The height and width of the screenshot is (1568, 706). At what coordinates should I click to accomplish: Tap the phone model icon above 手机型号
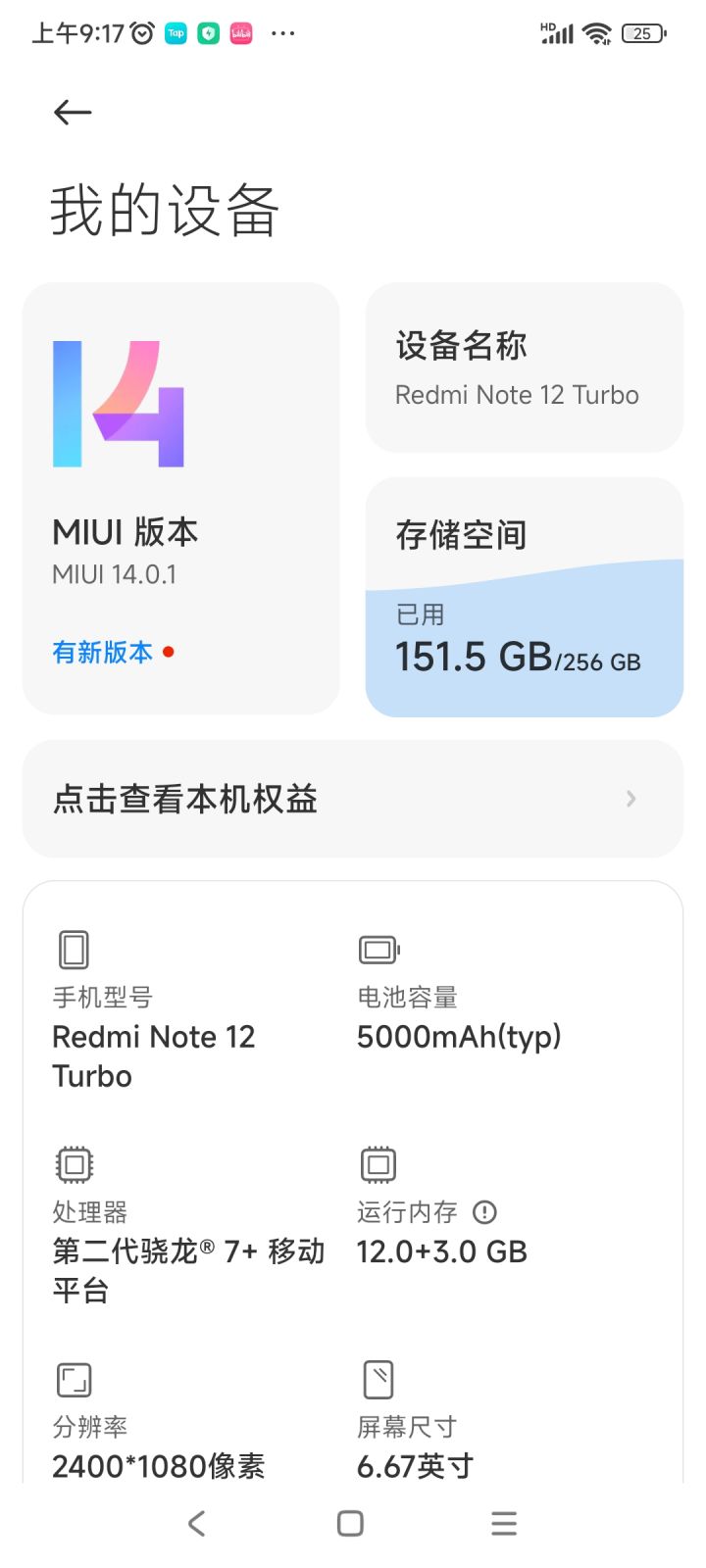(74, 949)
